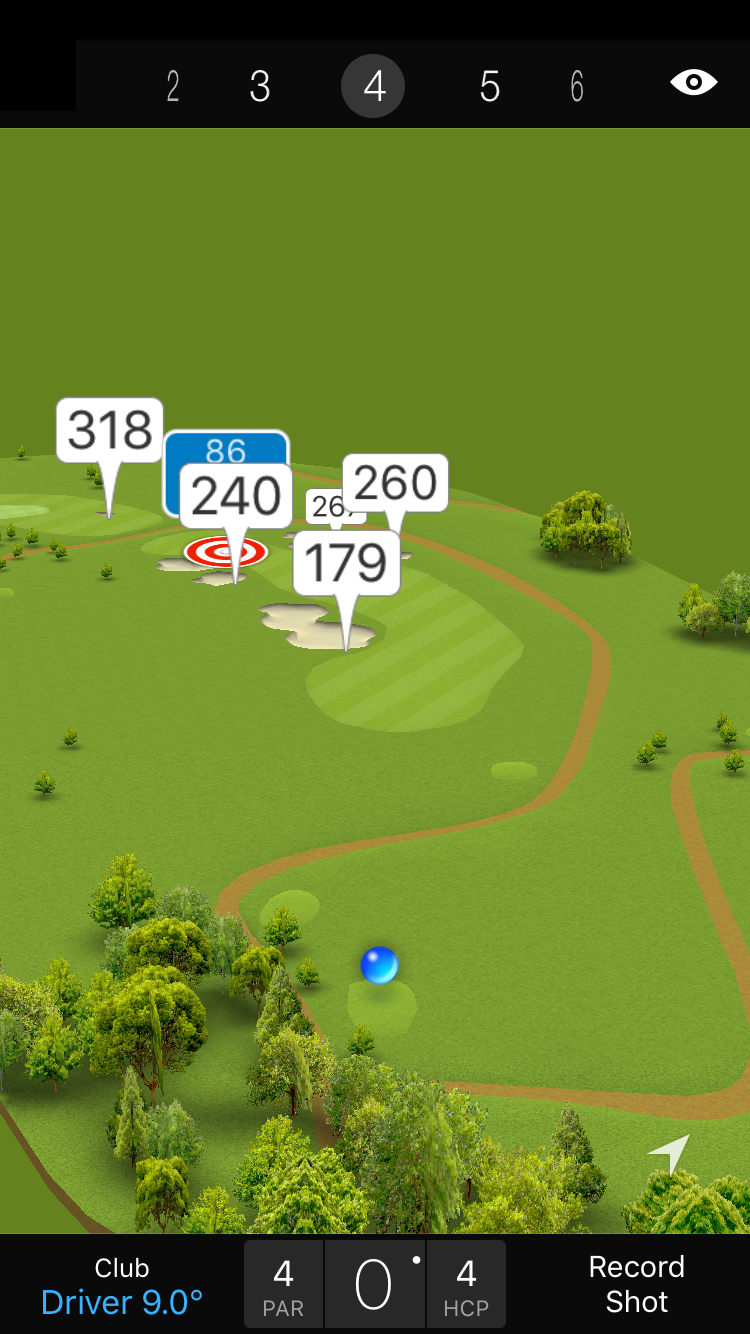This screenshot has height=1334, width=750.
Task: Select the 318 distance marker
Action: coord(110,431)
